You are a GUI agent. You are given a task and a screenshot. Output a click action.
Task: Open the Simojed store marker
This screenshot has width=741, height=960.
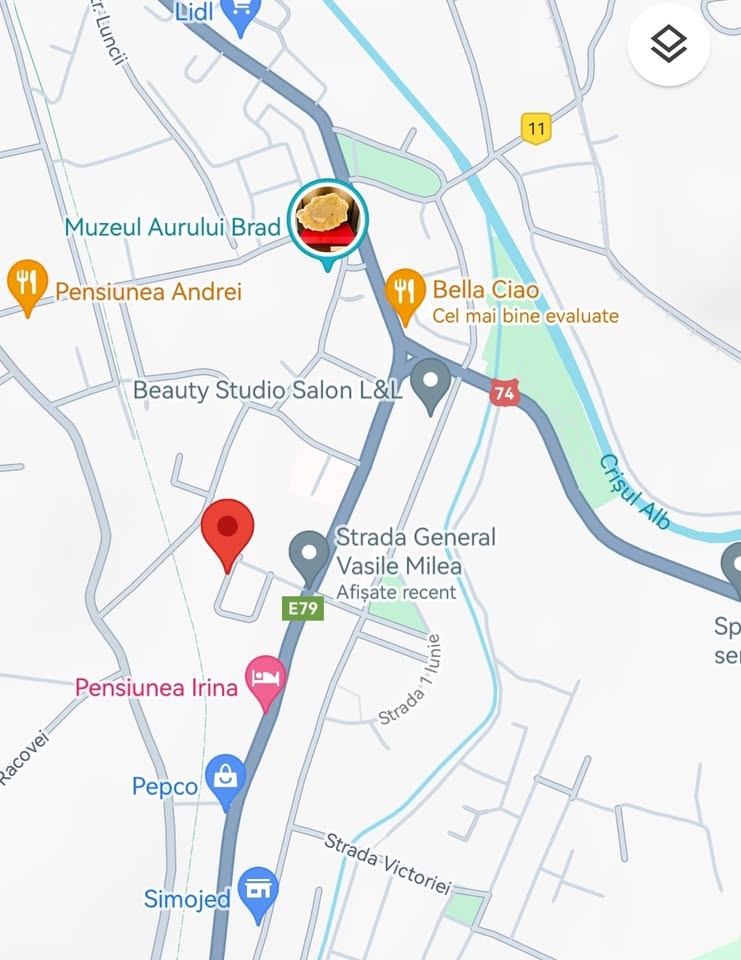tap(259, 890)
